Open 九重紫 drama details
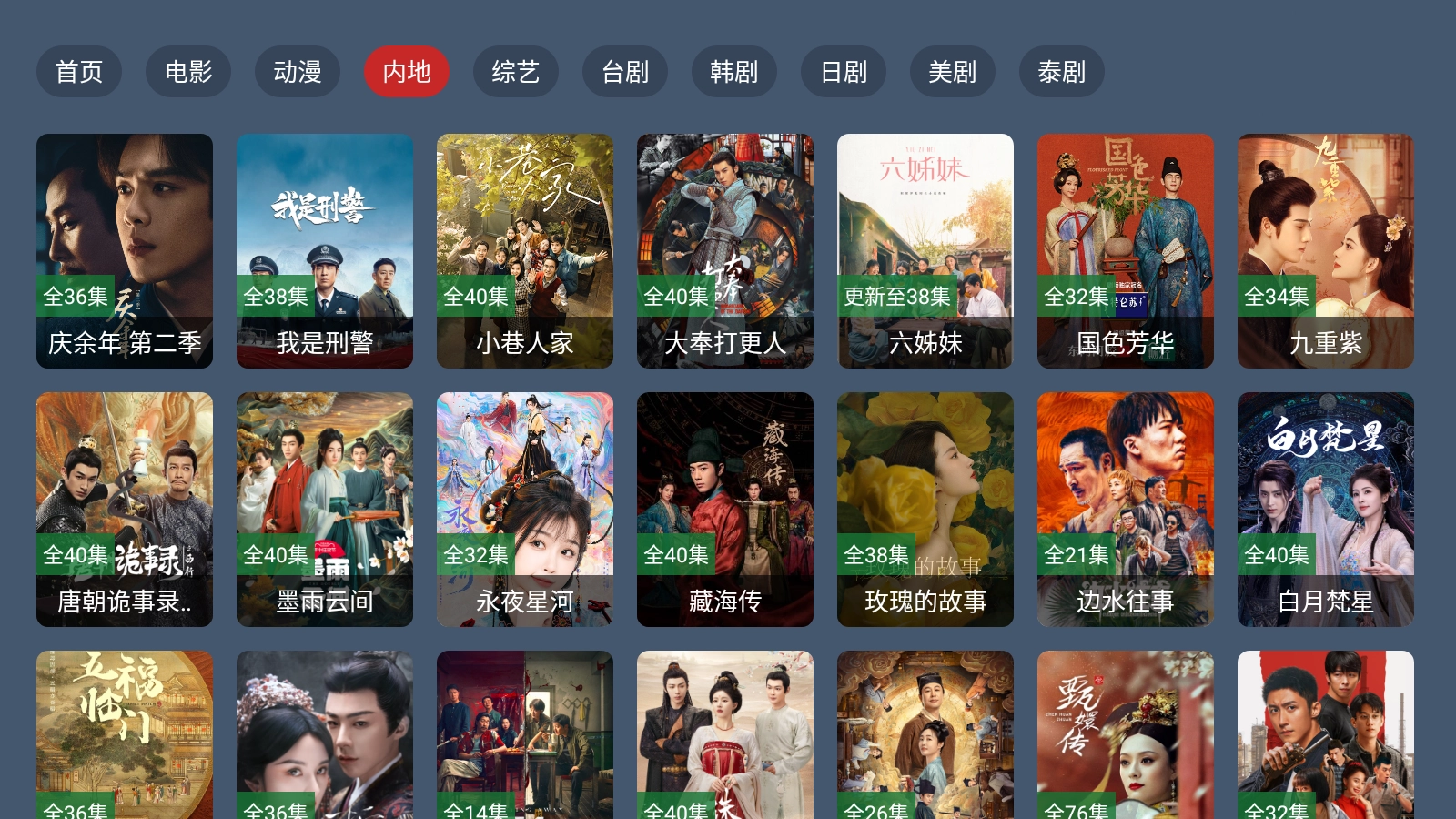 tap(1326, 250)
